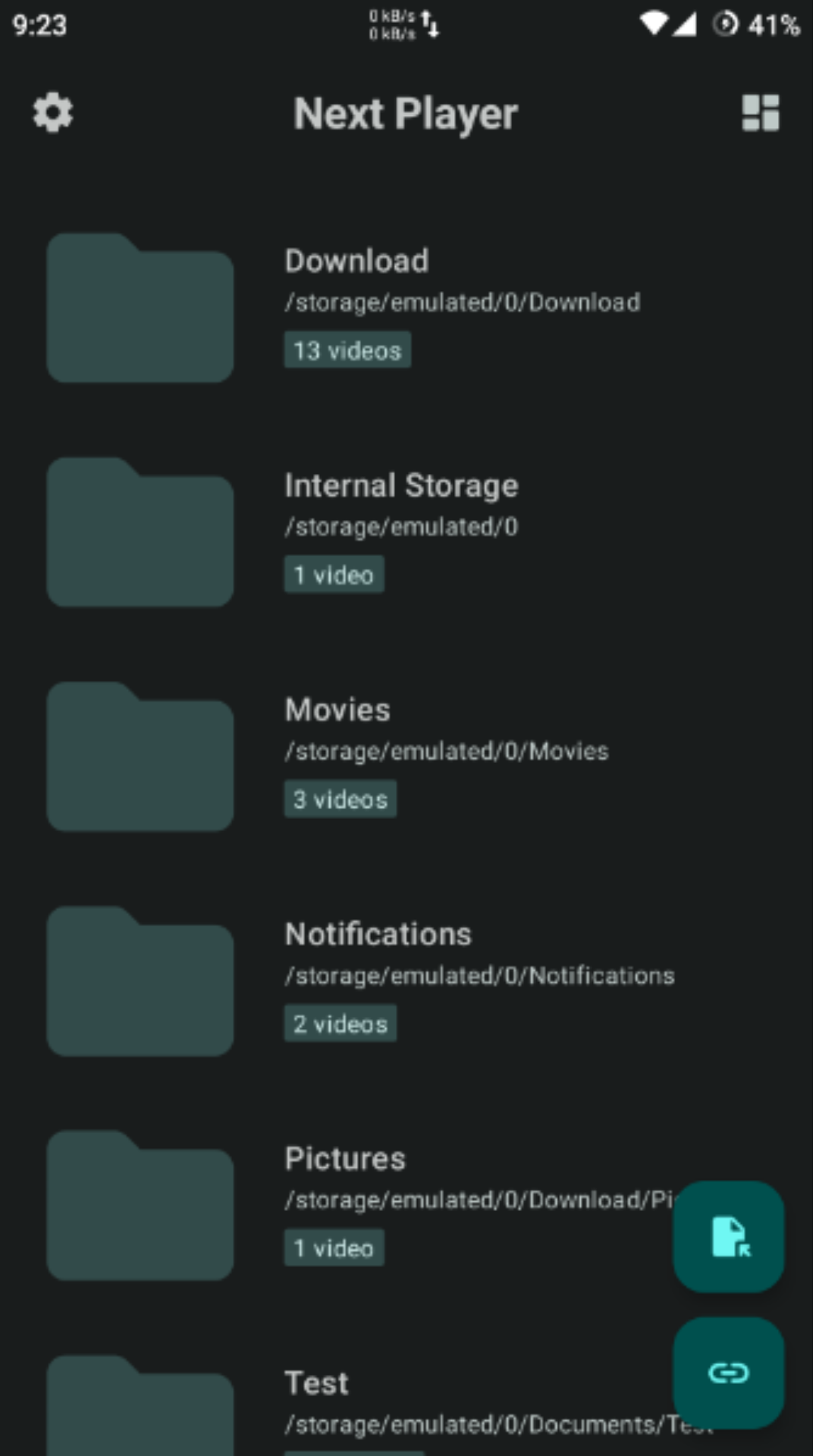Tap the Pictures folder icon

point(140,1204)
